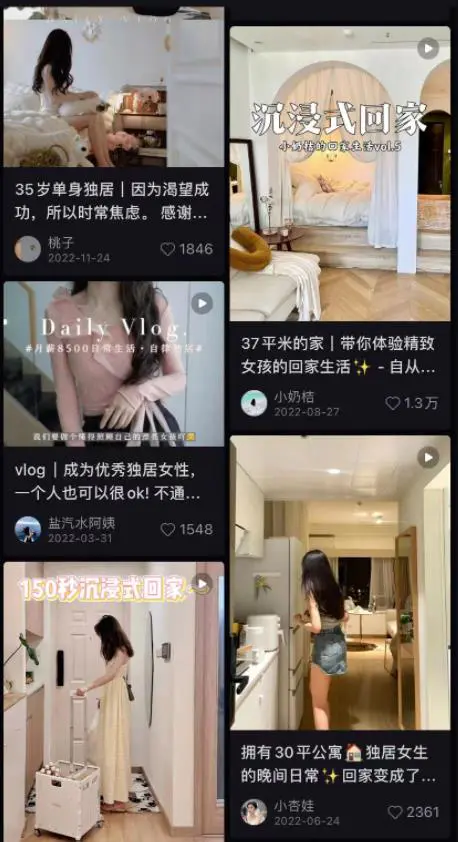Visit 盐汽水阿姨's profile avatar
The height and width of the screenshot is (842, 458).
click(28, 529)
